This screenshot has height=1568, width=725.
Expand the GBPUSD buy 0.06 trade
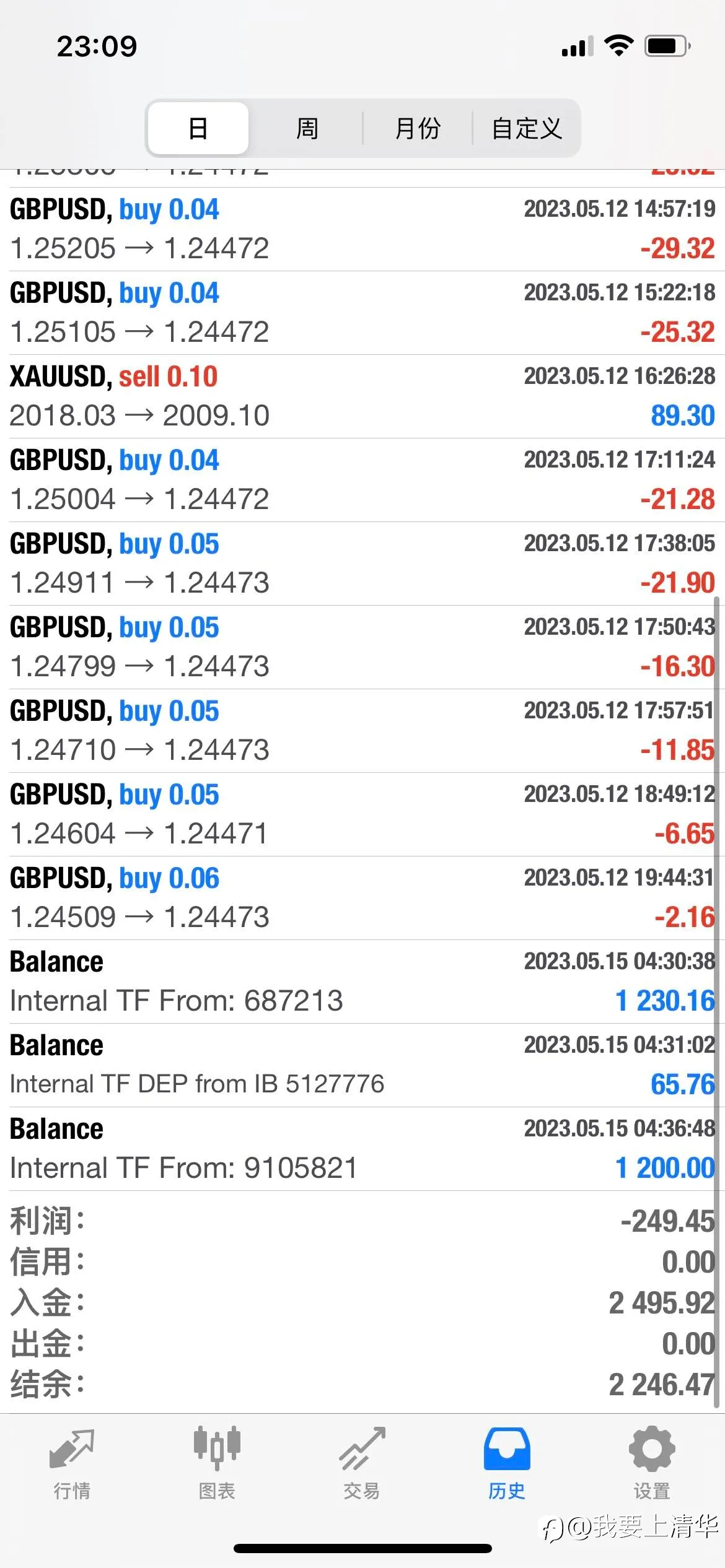pyautogui.click(x=362, y=898)
